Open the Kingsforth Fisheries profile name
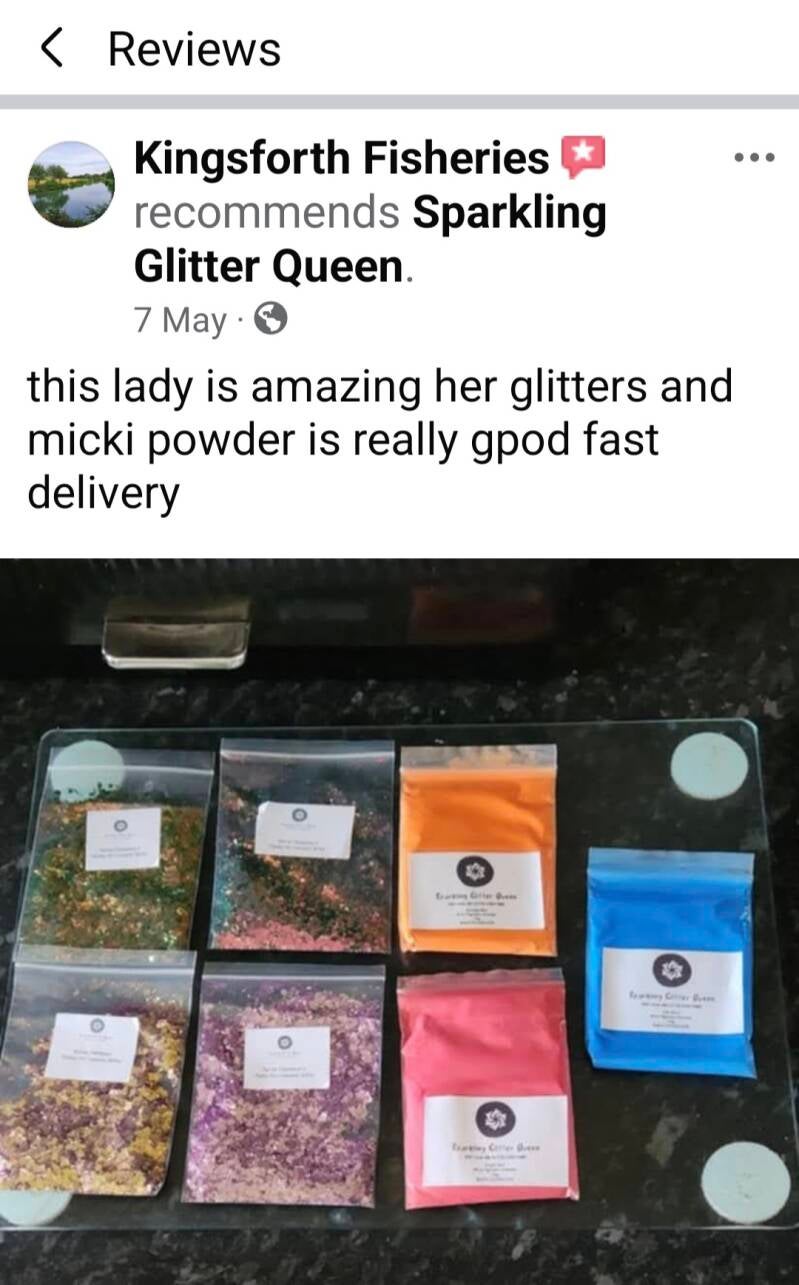 341,158
